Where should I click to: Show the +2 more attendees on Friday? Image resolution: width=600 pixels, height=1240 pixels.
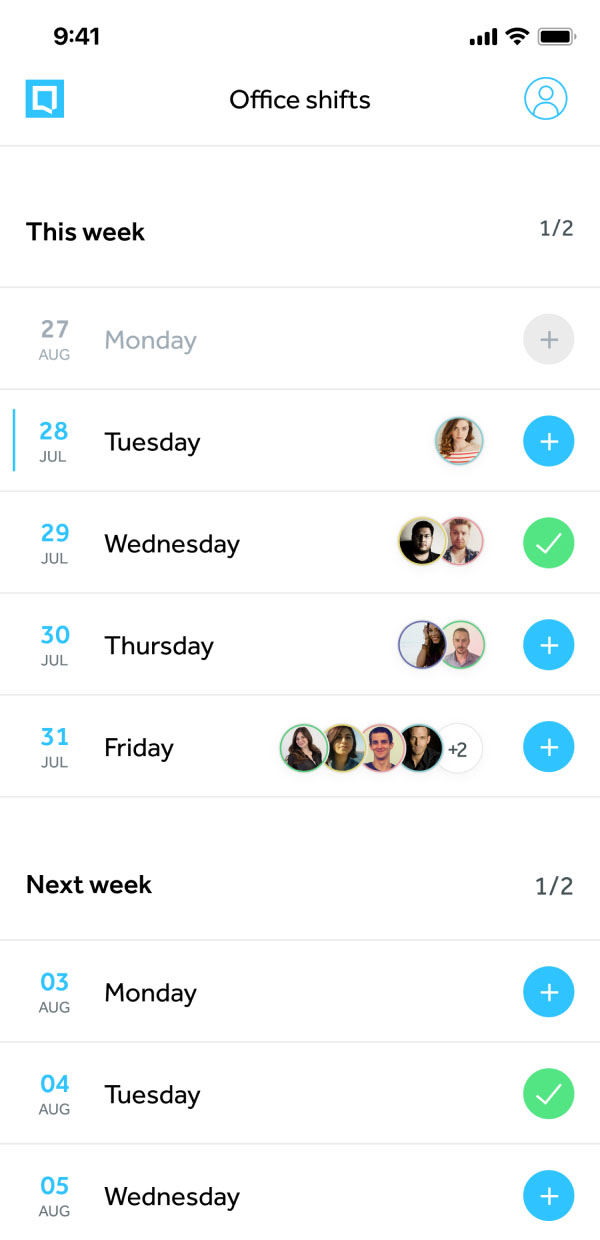(x=459, y=748)
